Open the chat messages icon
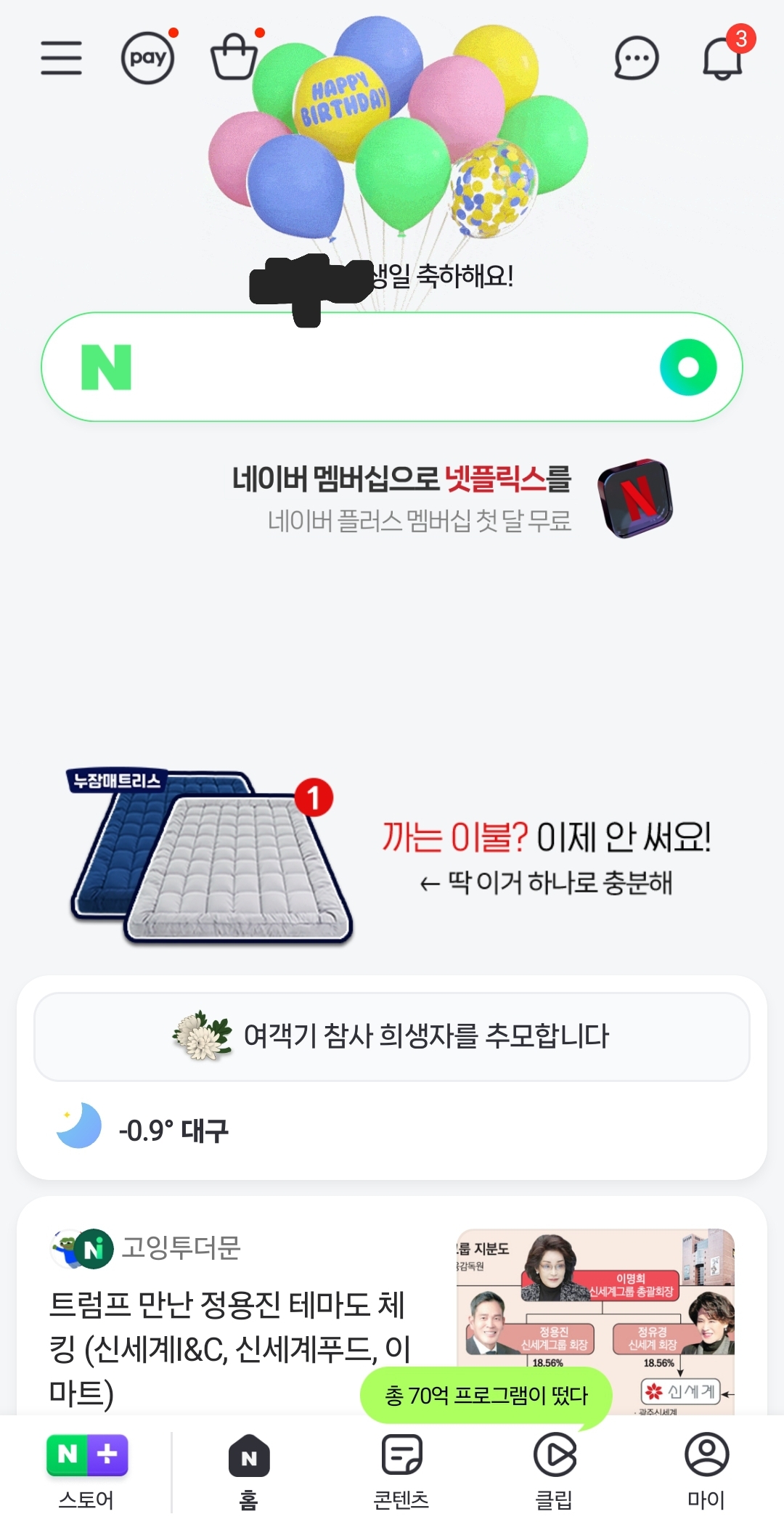This screenshot has width=784, height=1530. point(636,58)
